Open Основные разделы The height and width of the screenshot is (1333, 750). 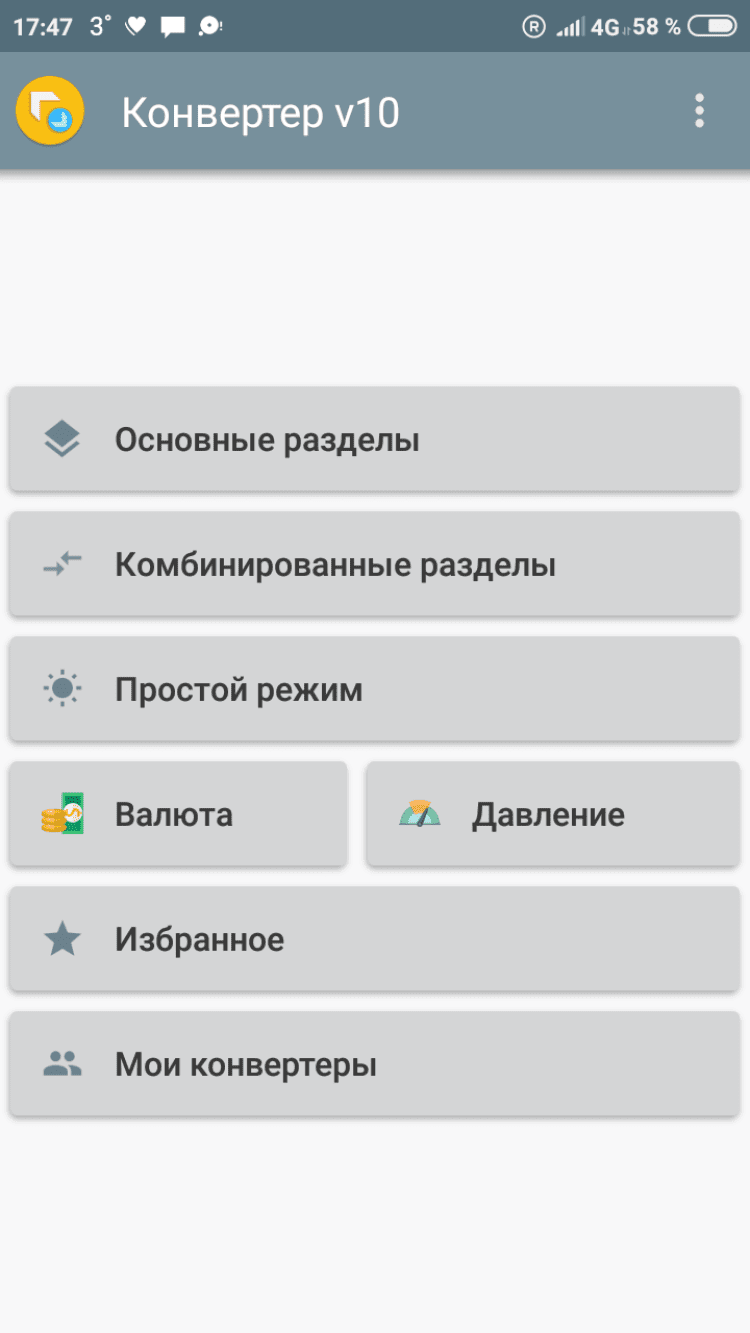click(x=374, y=440)
